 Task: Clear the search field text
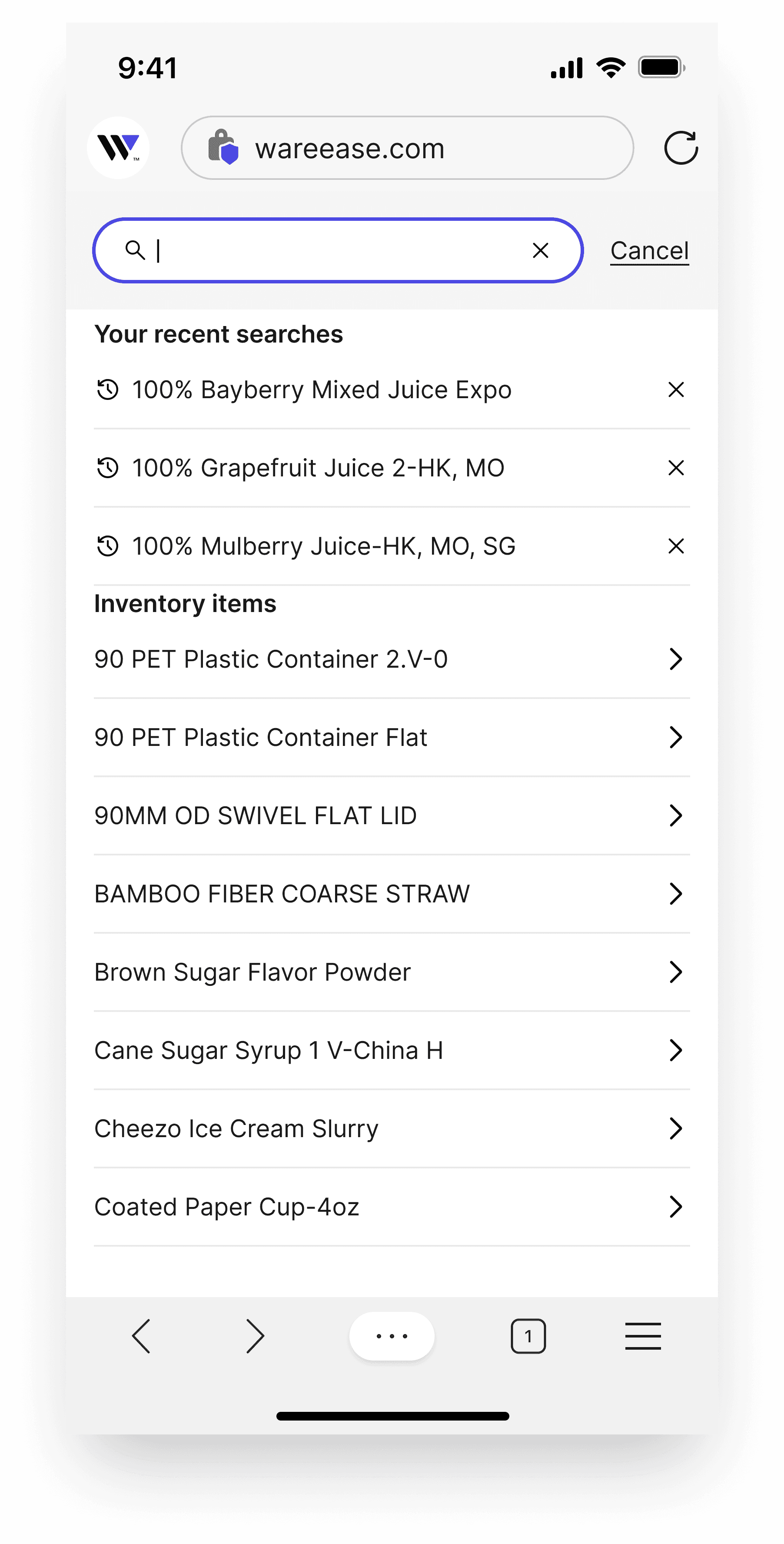click(540, 250)
